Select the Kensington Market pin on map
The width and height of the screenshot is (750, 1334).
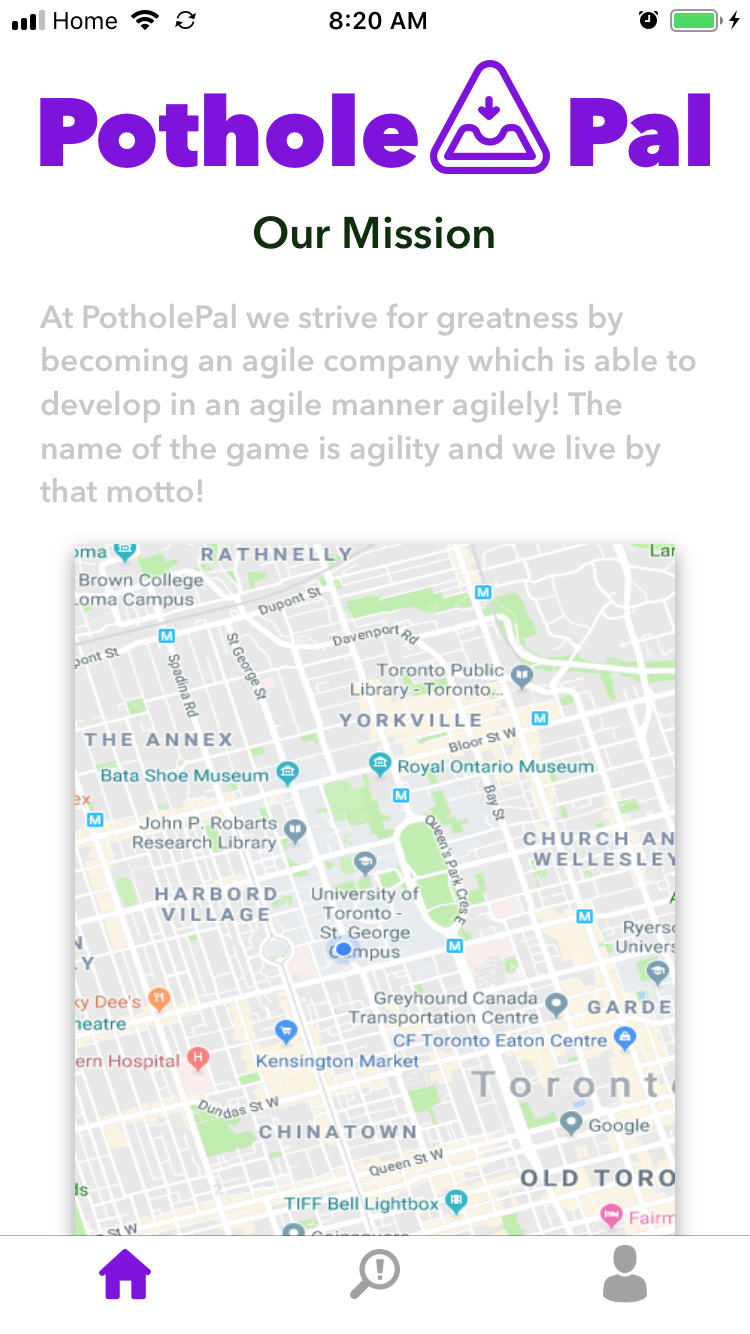(x=286, y=1030)
